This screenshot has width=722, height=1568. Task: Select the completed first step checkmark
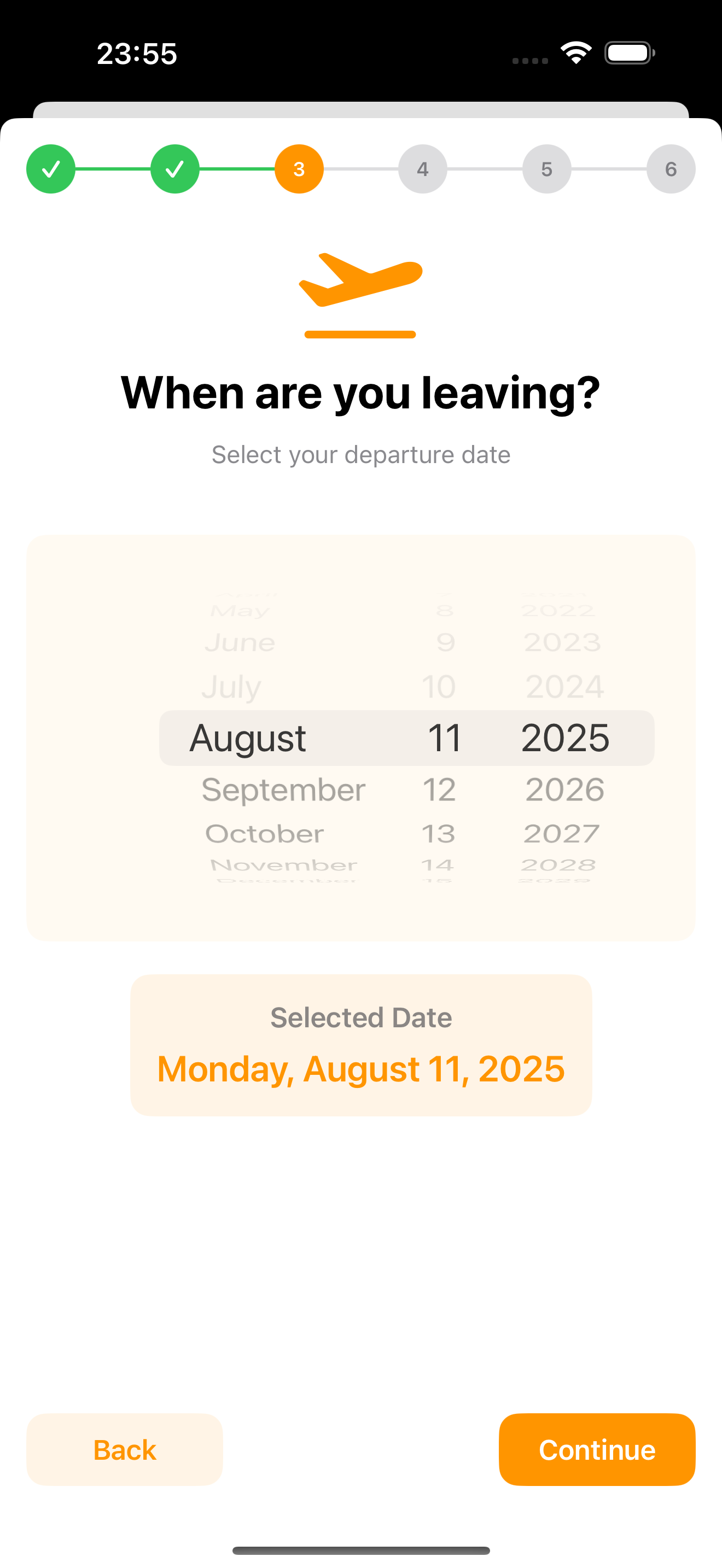51,169
